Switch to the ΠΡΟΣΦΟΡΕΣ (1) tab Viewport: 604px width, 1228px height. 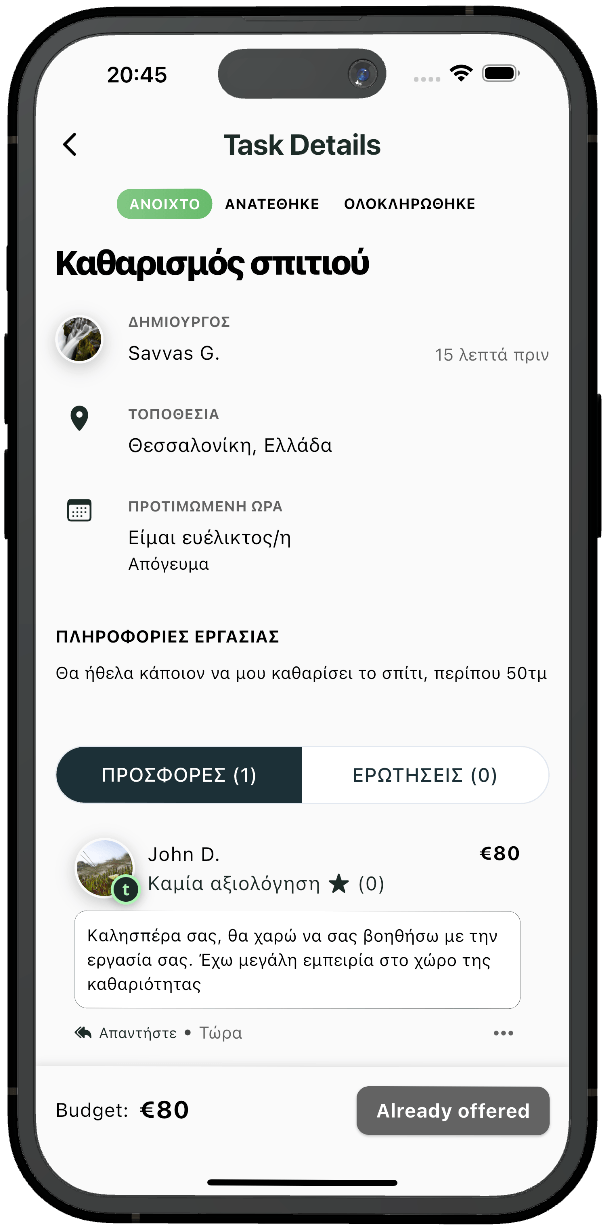pyautogui.click(x=179, y=775)
